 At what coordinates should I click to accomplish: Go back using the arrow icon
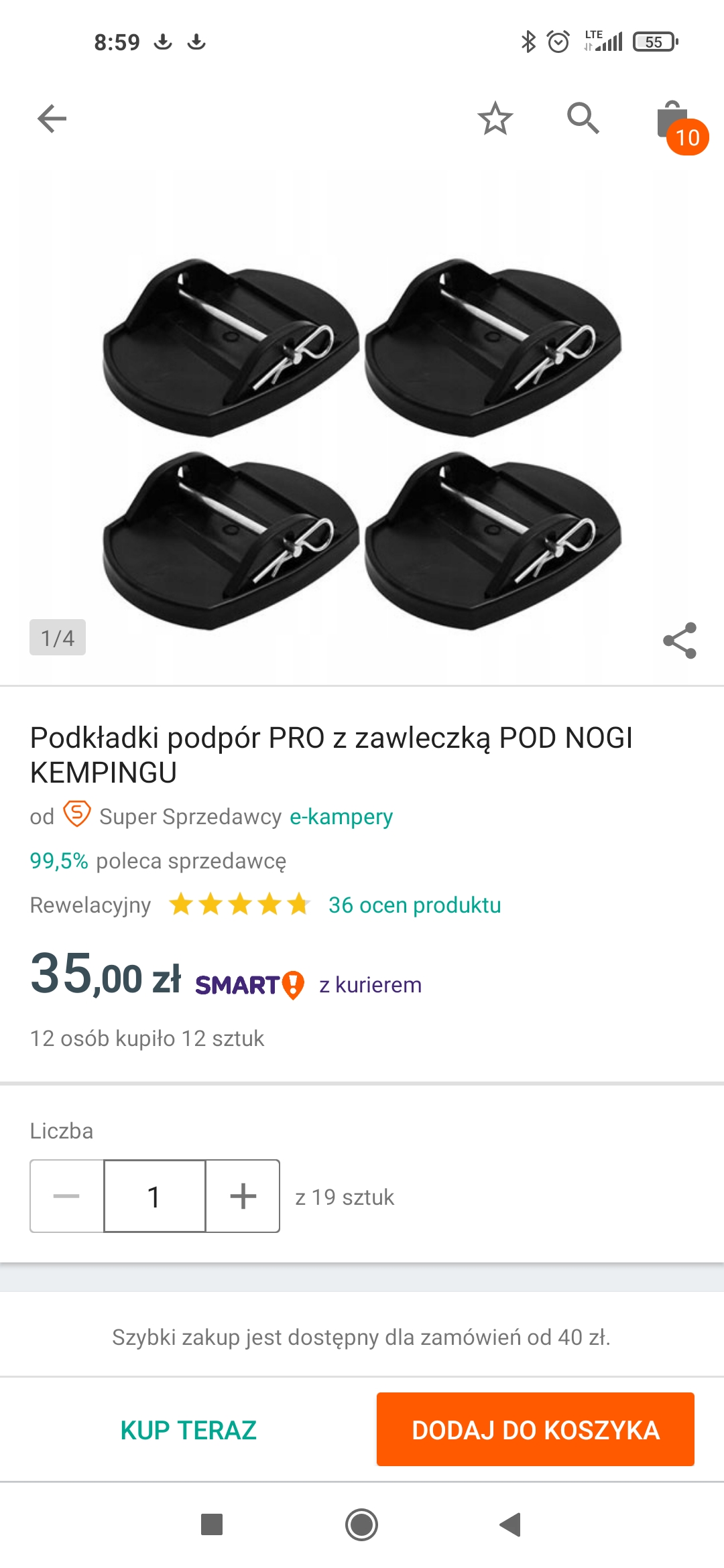tap(52, 119)
